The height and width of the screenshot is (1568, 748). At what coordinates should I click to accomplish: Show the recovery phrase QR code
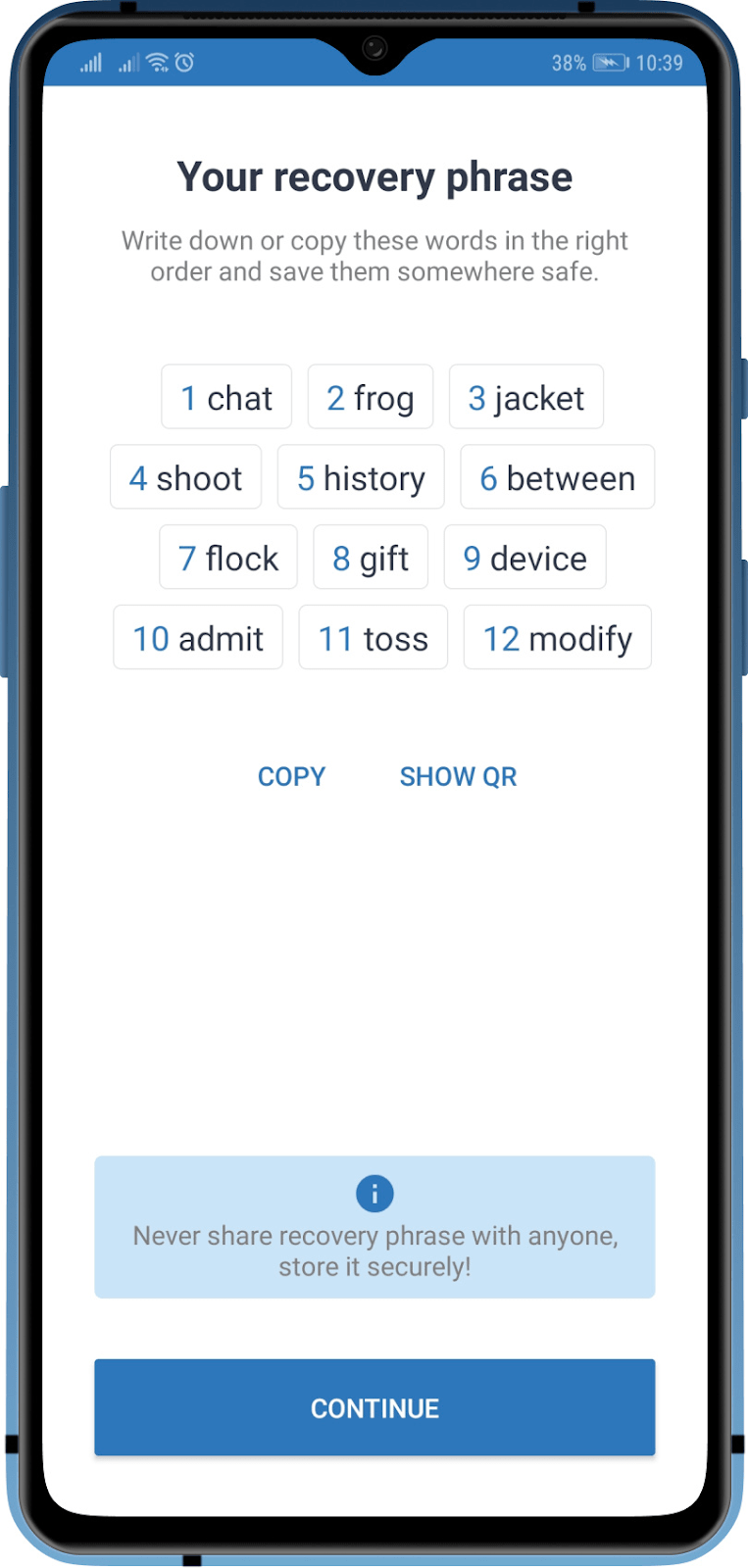pos(458,776)
